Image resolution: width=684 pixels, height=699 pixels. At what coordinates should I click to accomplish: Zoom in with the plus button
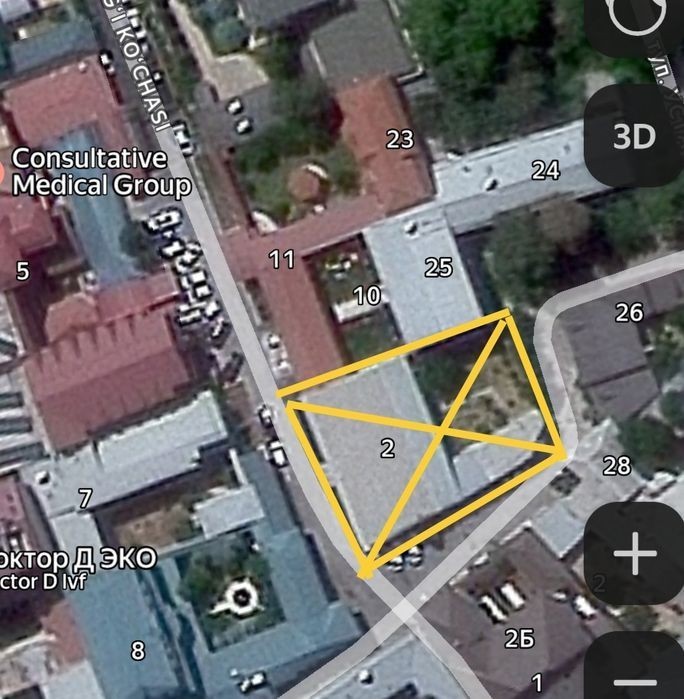634,553
